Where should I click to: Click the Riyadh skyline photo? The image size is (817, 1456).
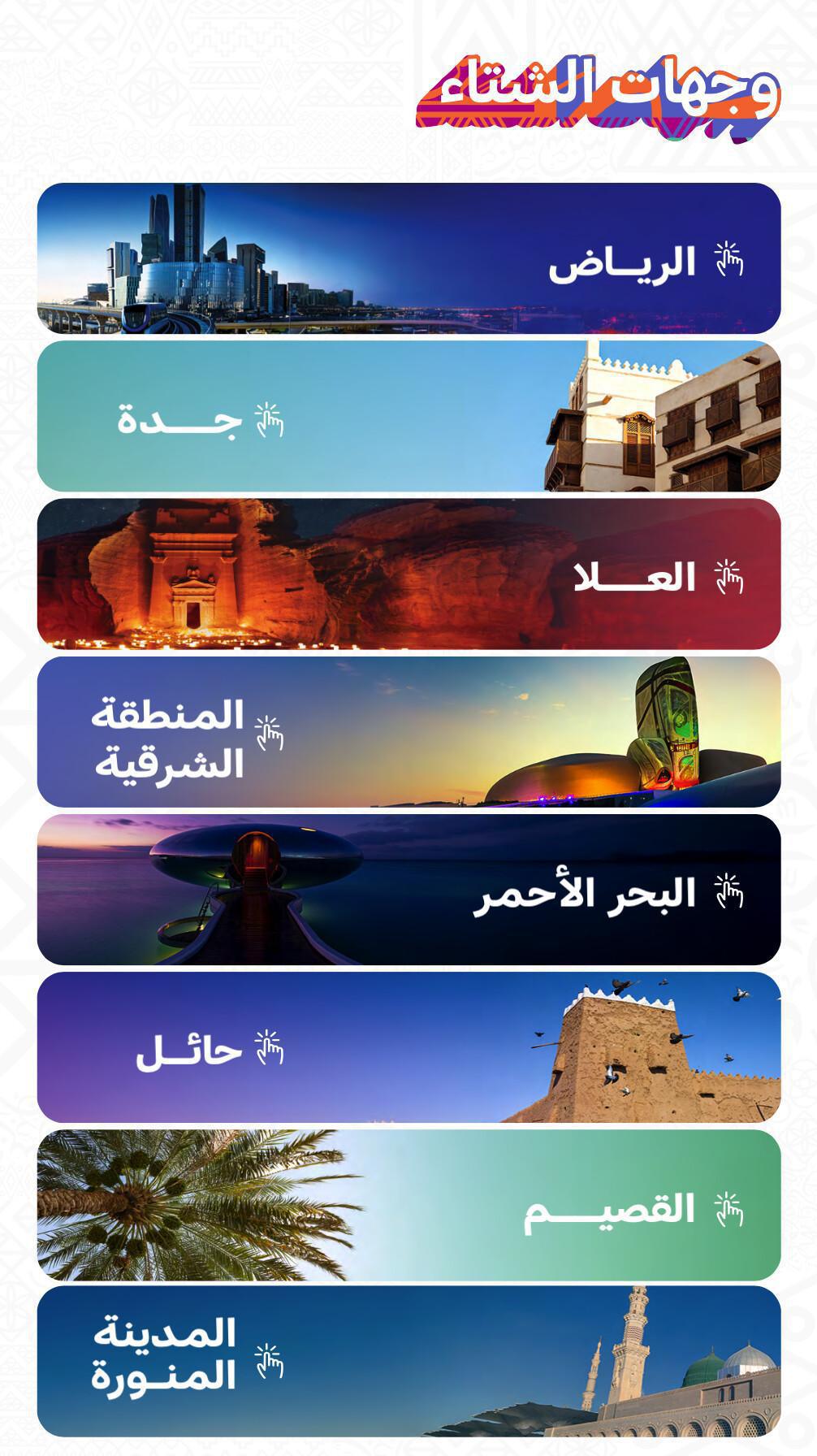(x=187, y=260)
